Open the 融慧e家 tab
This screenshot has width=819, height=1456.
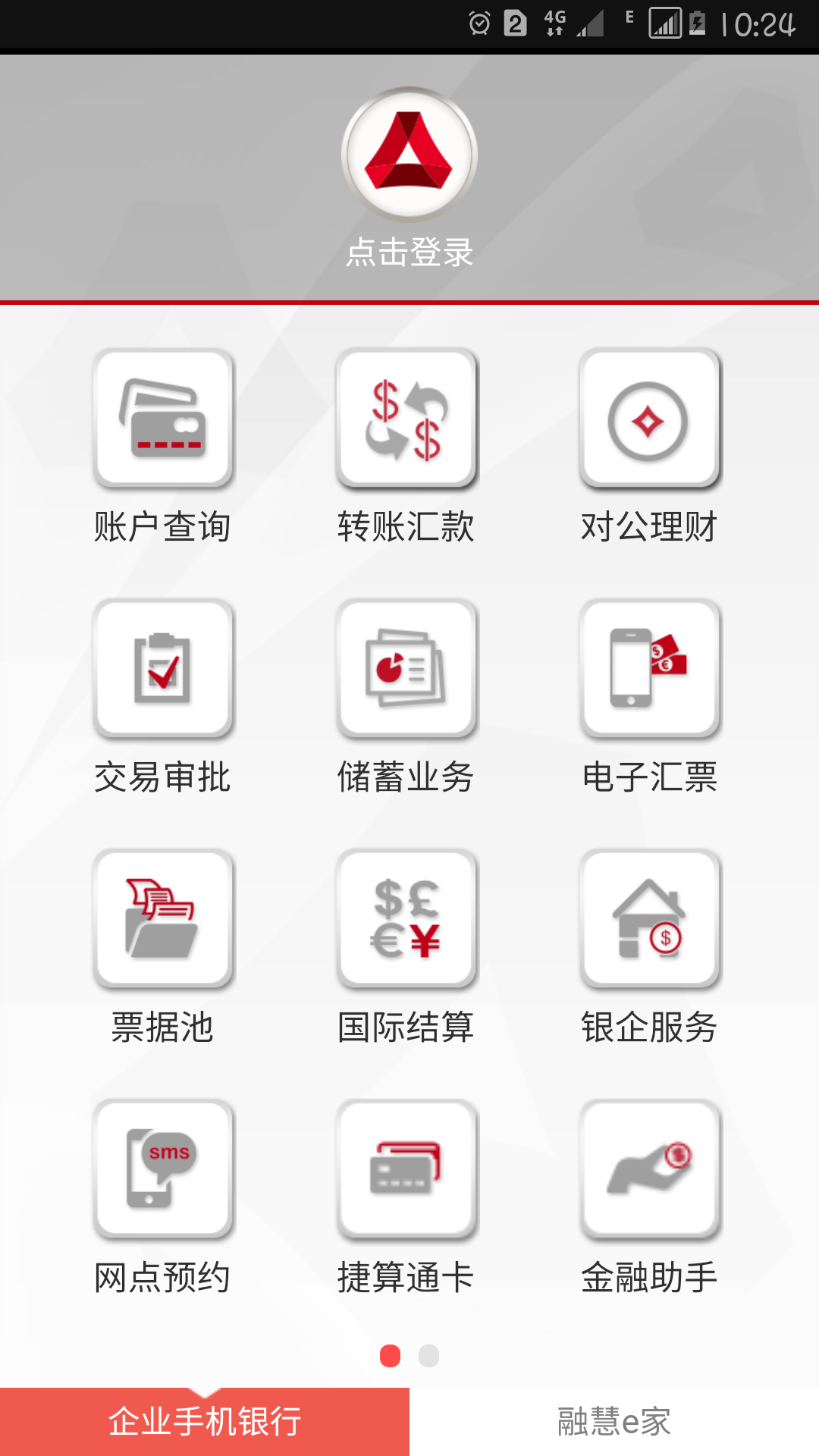614,1421
